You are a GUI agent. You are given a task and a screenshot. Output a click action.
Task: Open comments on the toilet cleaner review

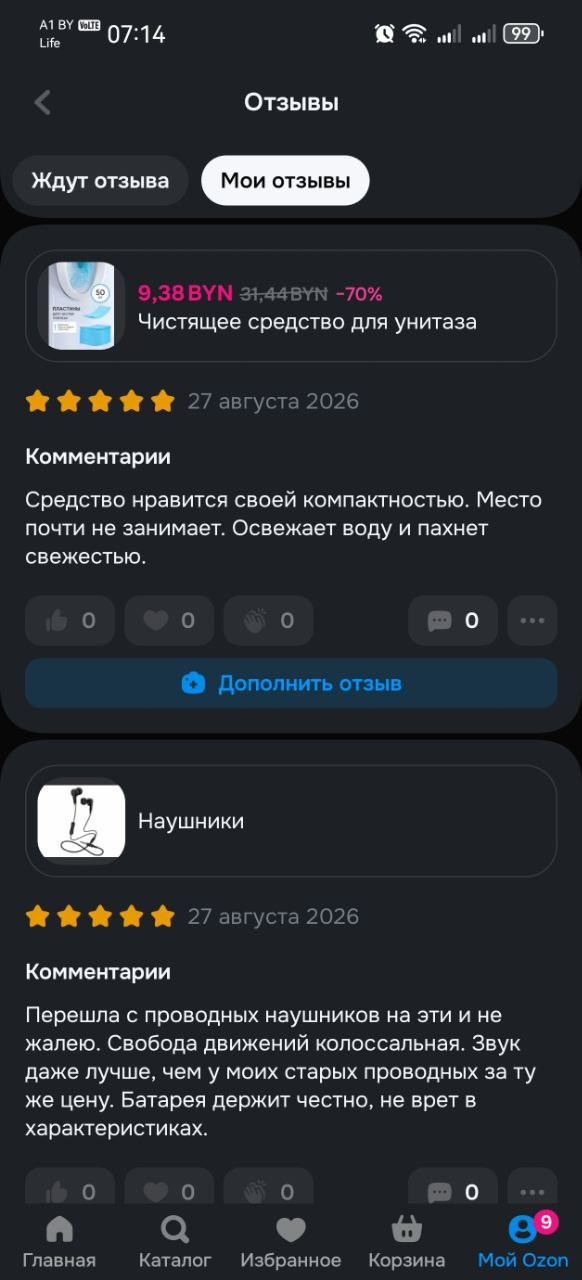453,621
